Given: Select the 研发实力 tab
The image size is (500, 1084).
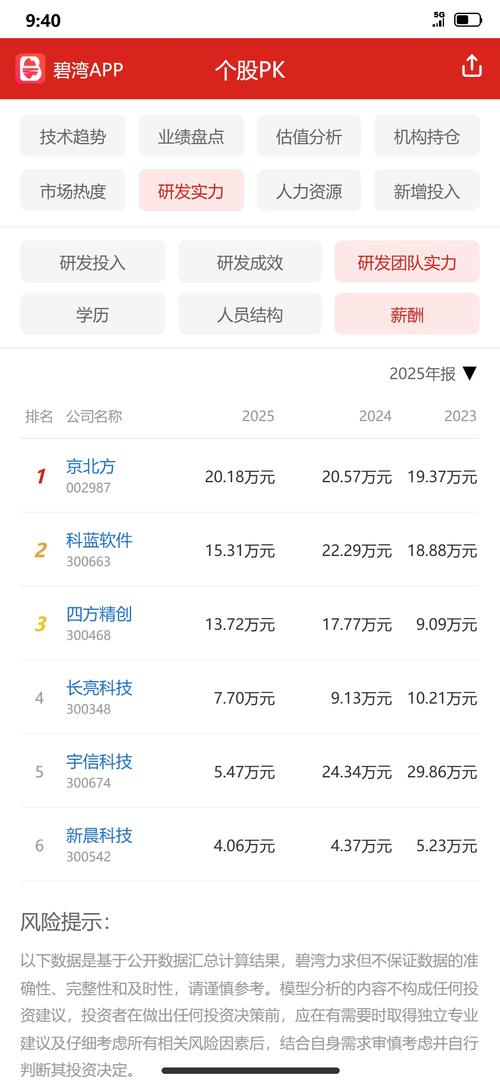Looking at the screenshot, I should click(x=191, y=191).
